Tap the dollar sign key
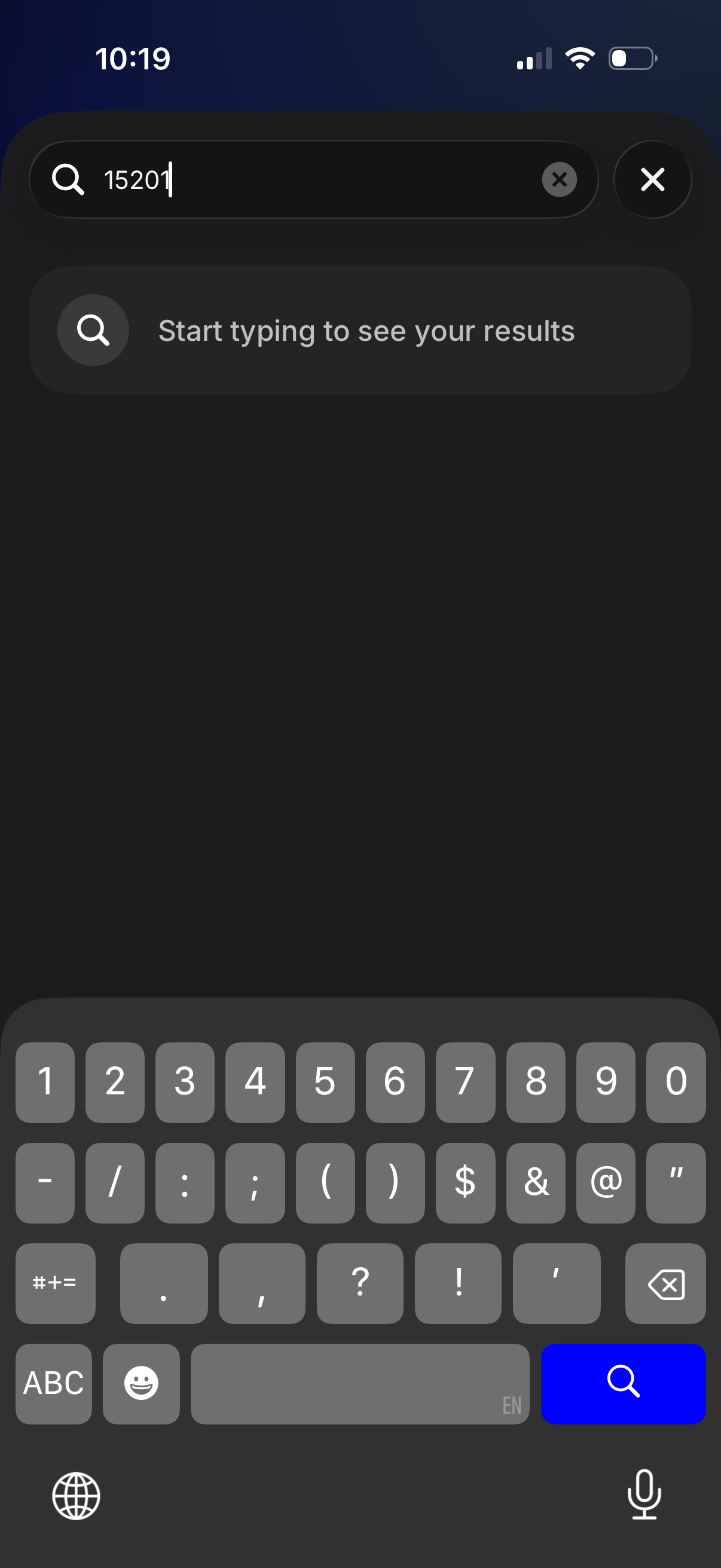Image resolution: width=721 pixels, height=1568 pixels. (466, 1182)
